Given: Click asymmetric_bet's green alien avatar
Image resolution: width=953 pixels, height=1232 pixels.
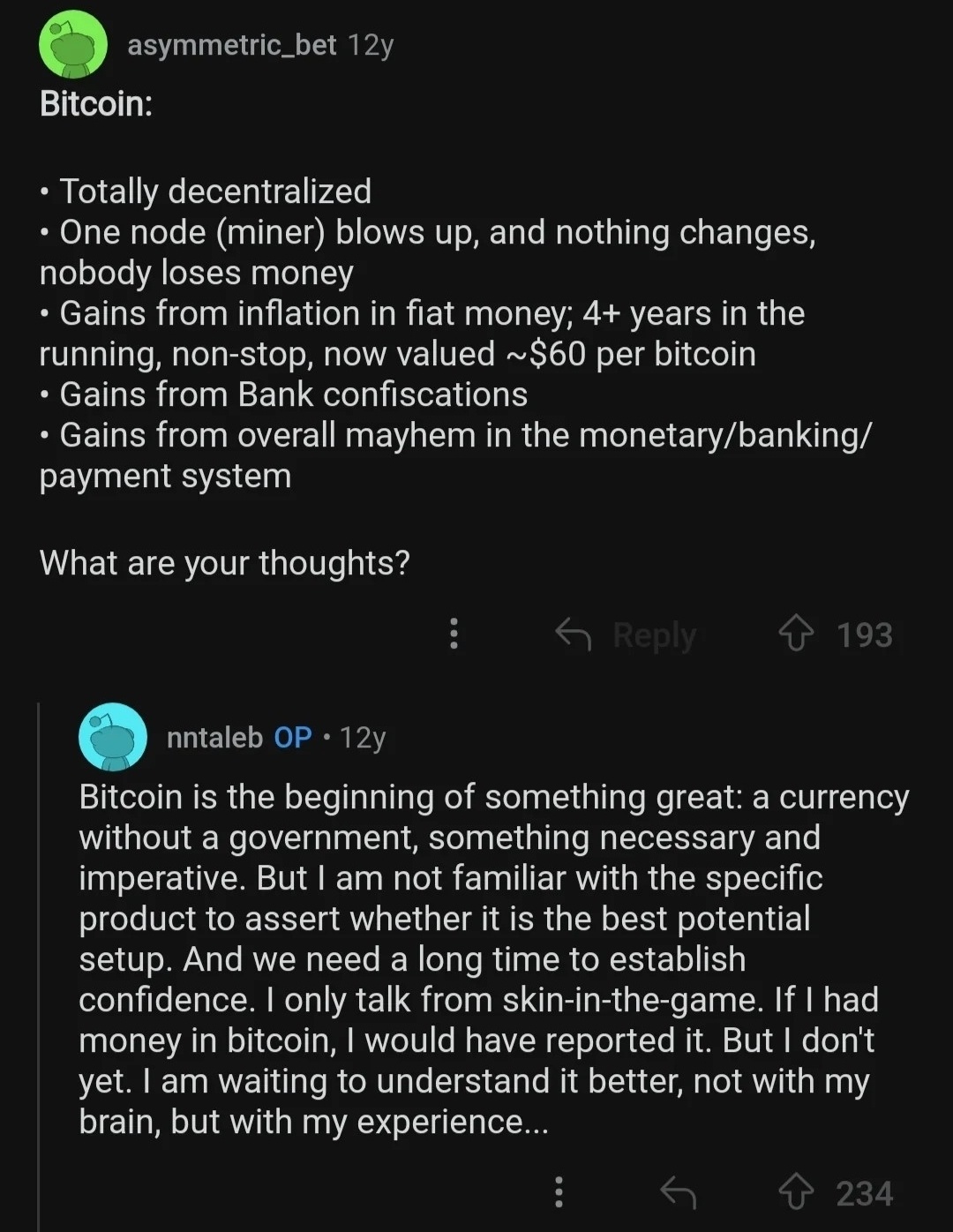Looking at the screenshot, I should pyautogui.click(x=73, y=44).
